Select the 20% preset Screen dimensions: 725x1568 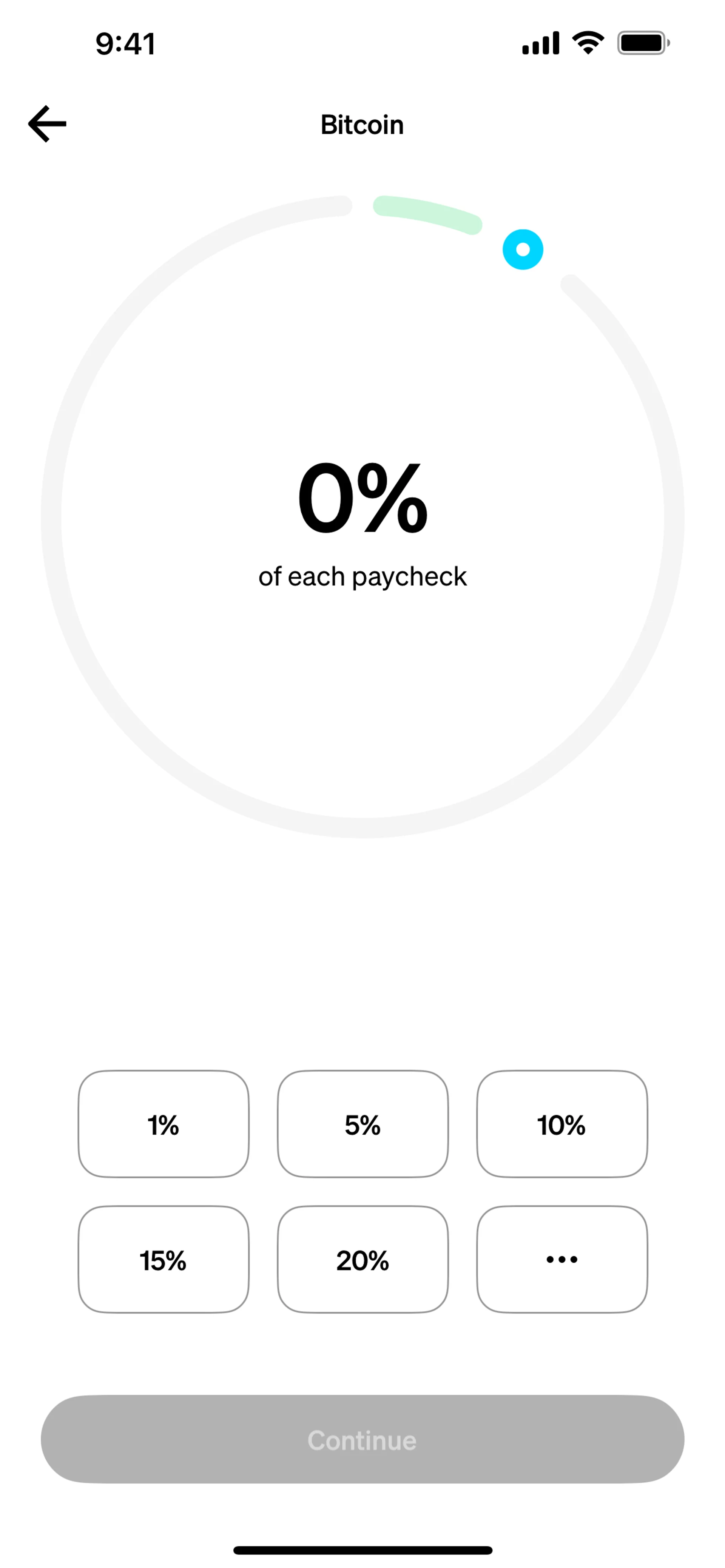pos(362,1259)
